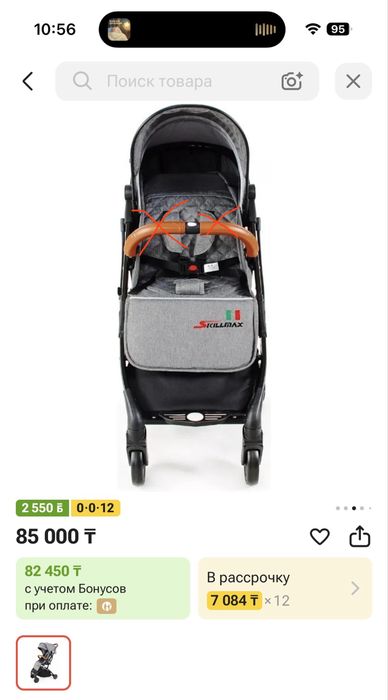
Task: Open the 82 450 ₸ bonus price card
Action: tap(103, 588)
